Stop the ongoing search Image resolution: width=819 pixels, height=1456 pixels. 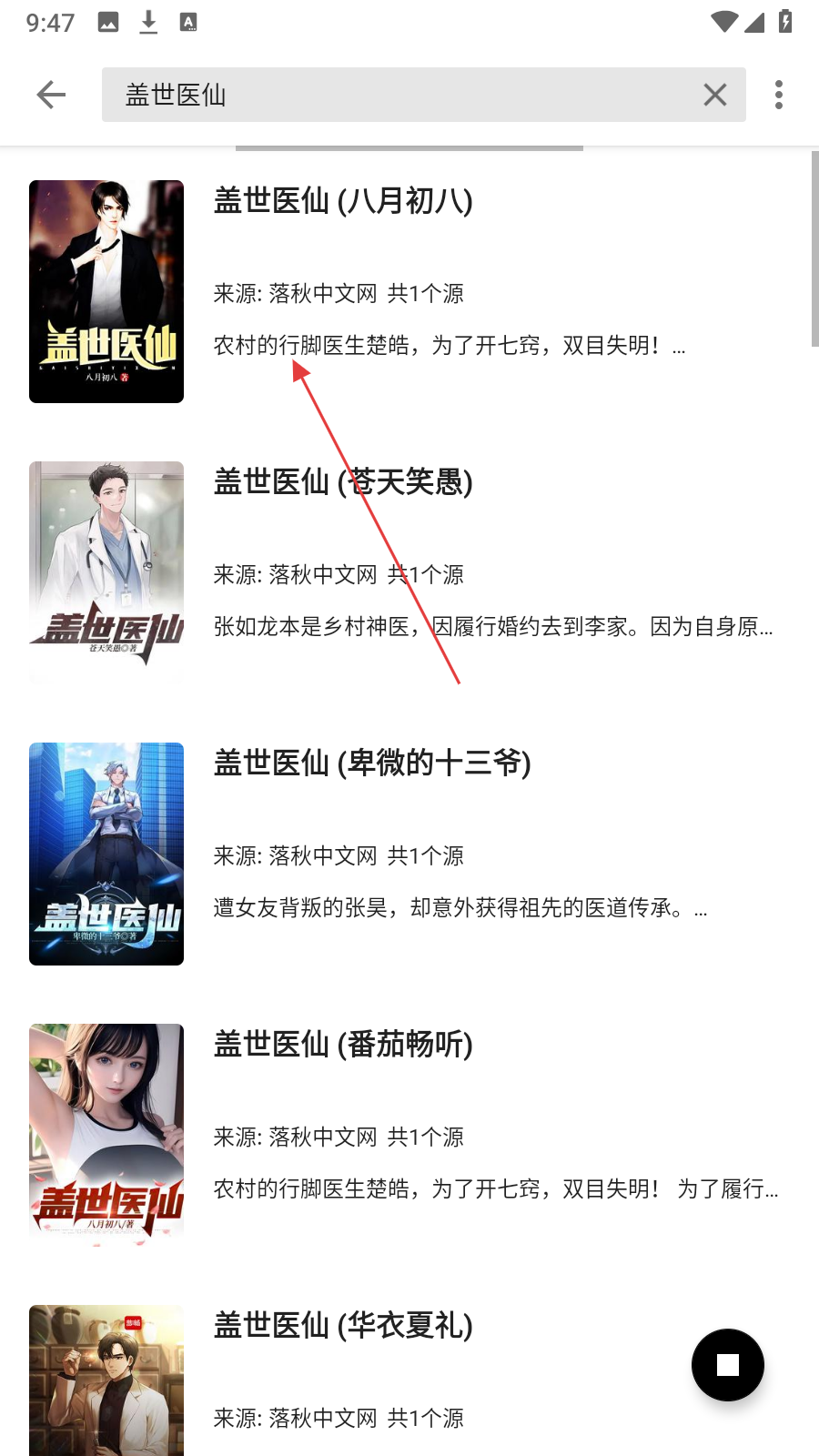tap(728, 1365)
